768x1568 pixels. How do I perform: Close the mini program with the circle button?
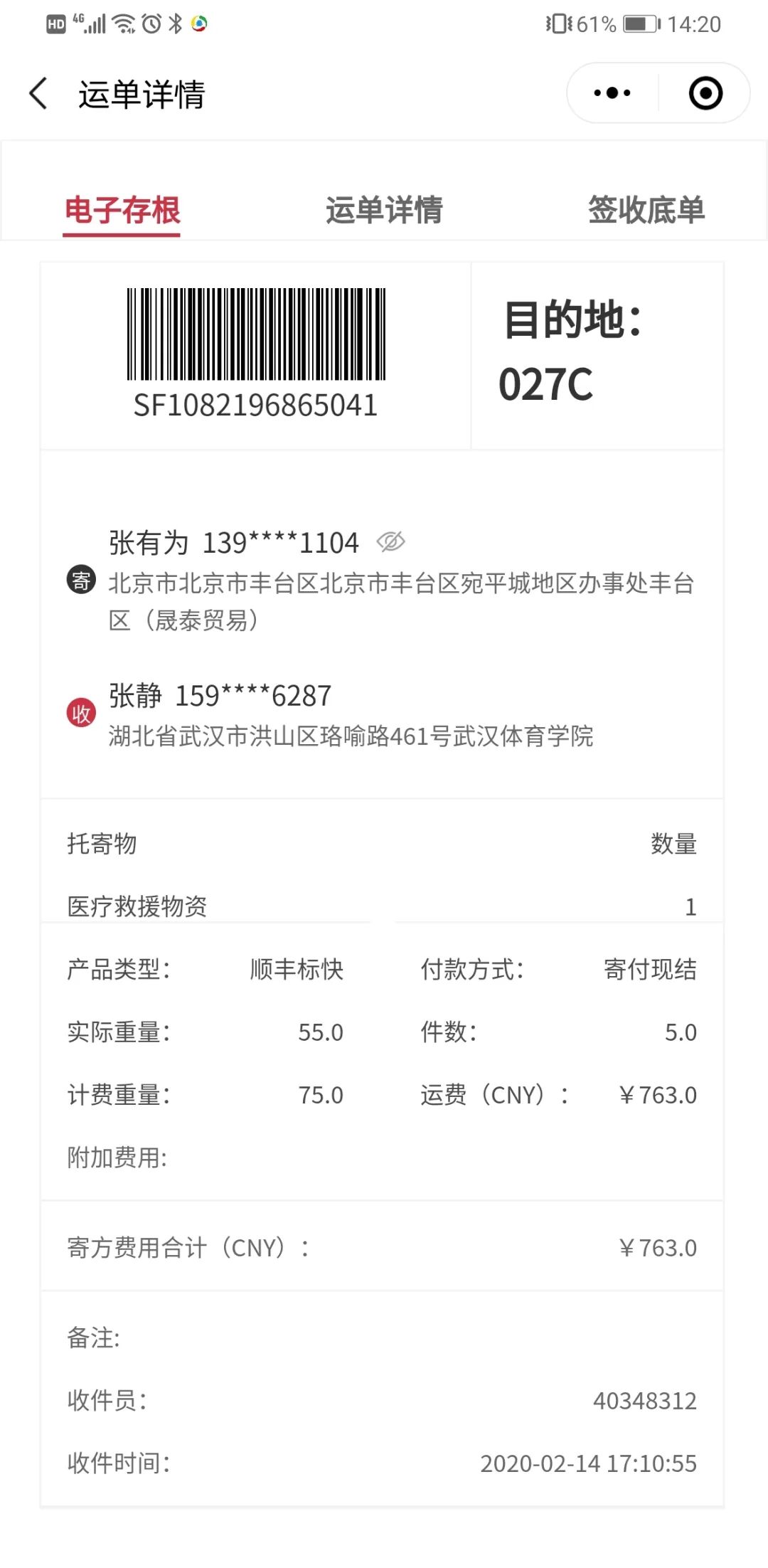coord(705,93)
